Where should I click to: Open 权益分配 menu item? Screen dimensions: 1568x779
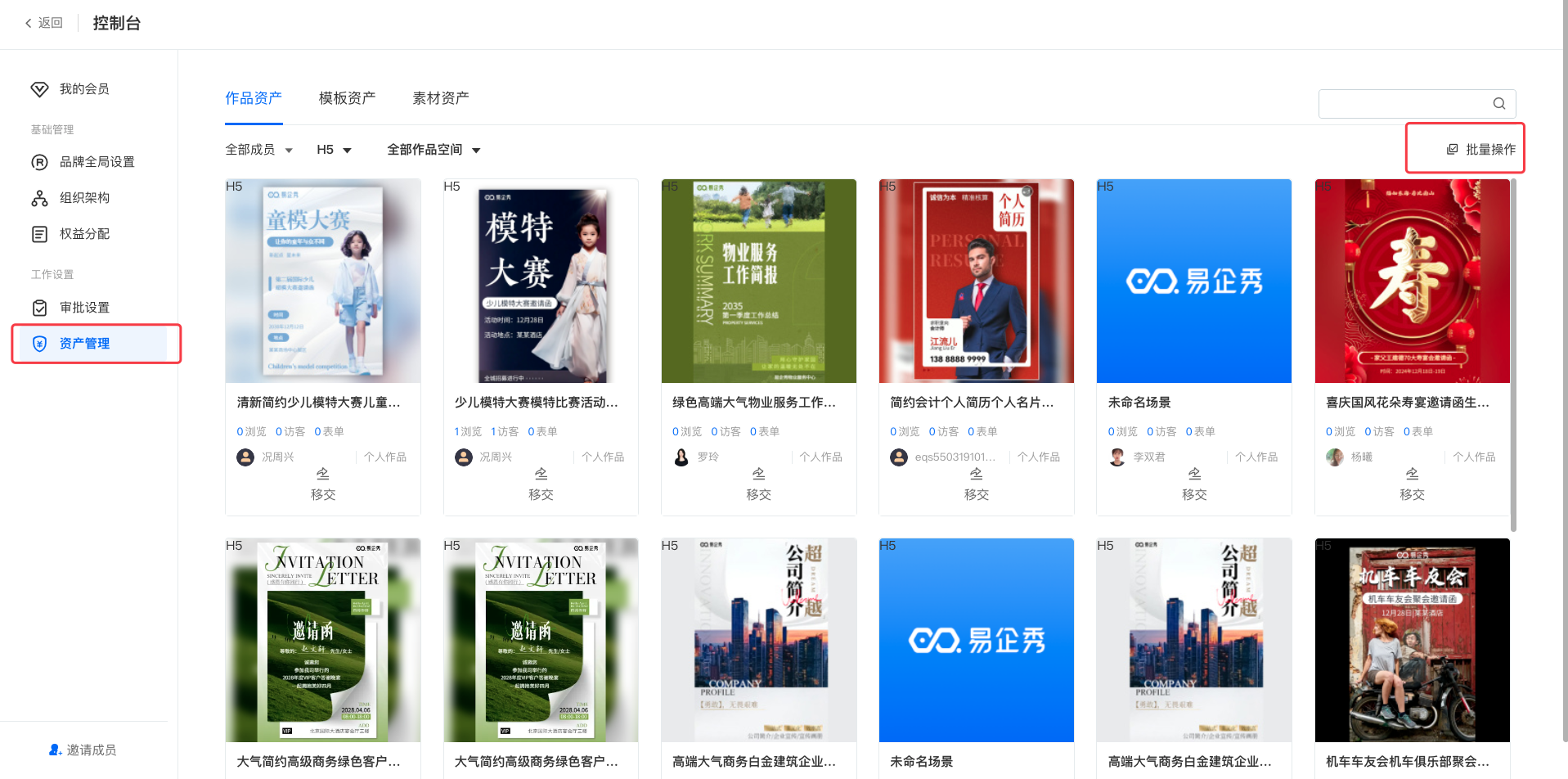pos(83,234)
